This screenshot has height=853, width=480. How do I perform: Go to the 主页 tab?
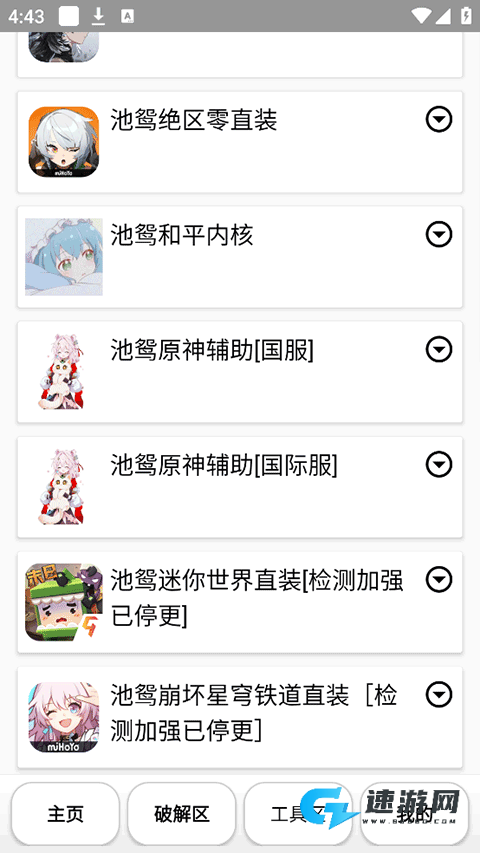click(65, 814)
